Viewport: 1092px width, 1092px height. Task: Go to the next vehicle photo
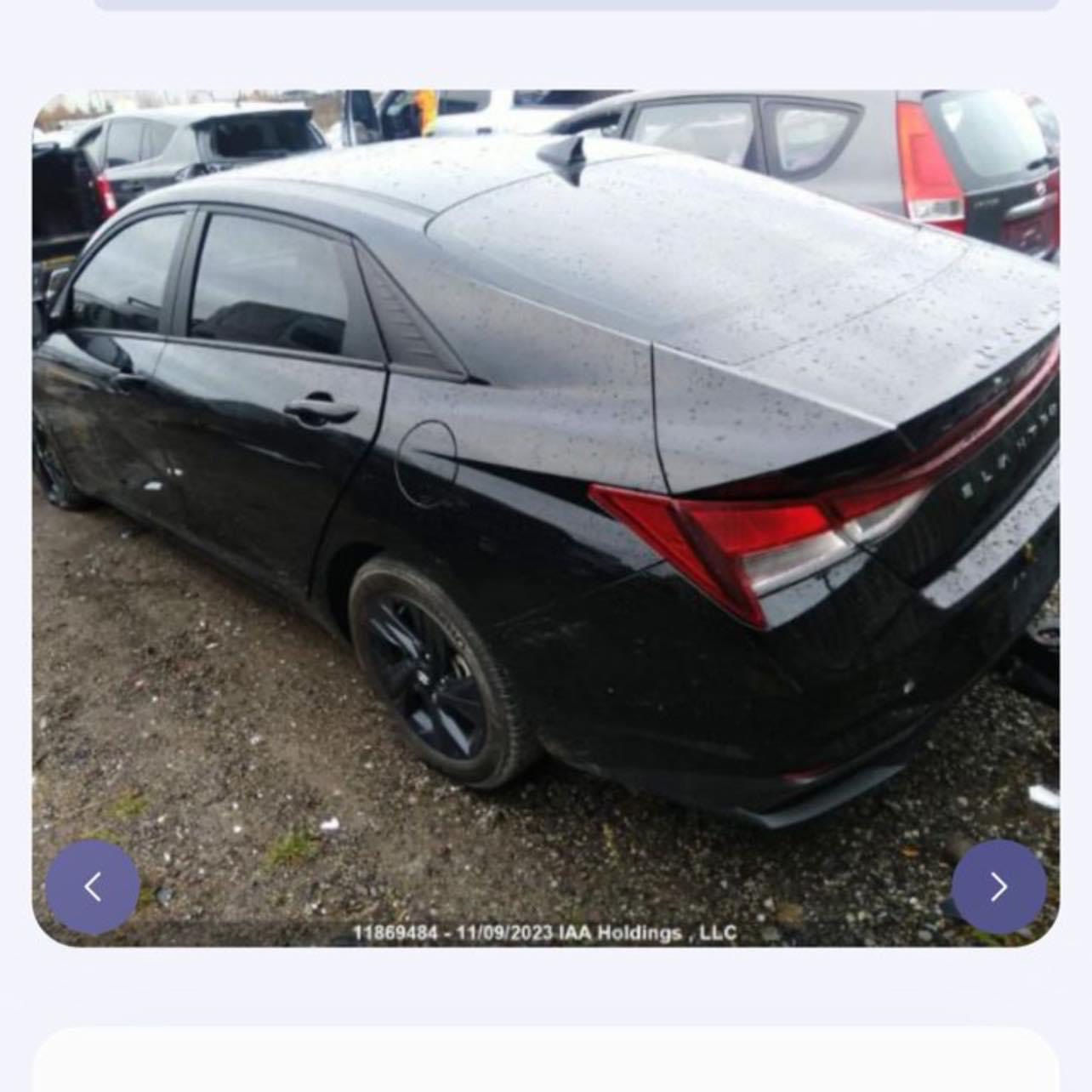(x=998, y=887)
